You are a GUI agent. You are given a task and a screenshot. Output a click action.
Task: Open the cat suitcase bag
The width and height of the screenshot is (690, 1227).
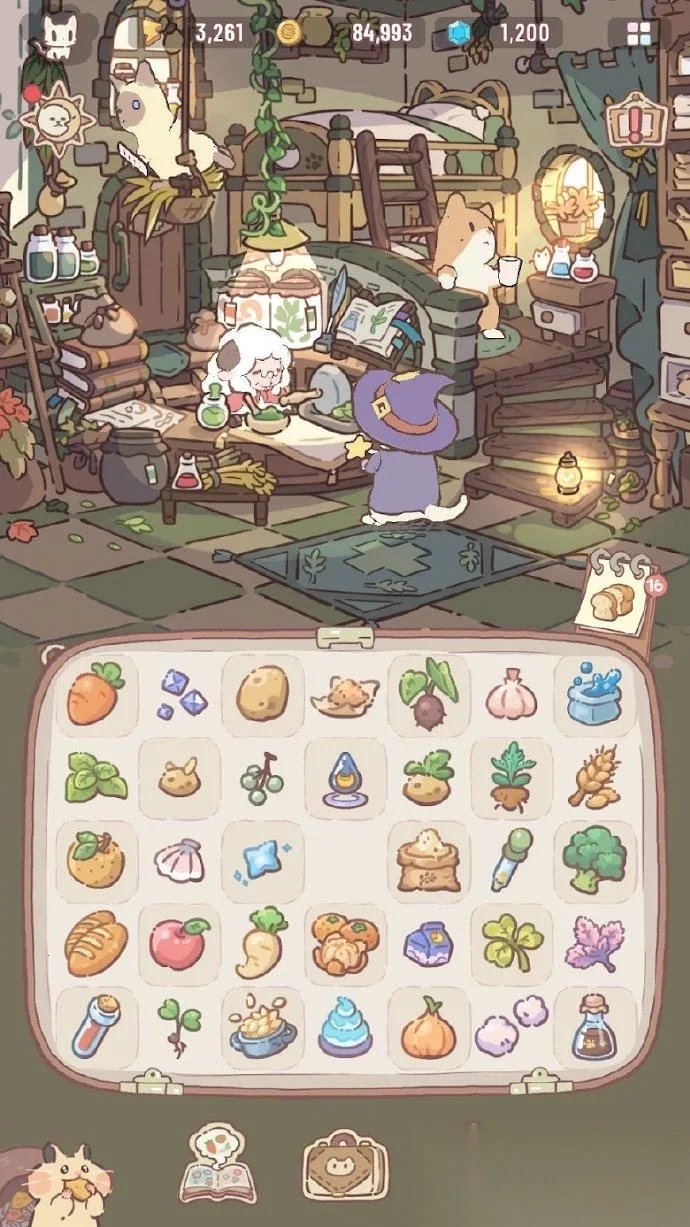point(343,1165)
